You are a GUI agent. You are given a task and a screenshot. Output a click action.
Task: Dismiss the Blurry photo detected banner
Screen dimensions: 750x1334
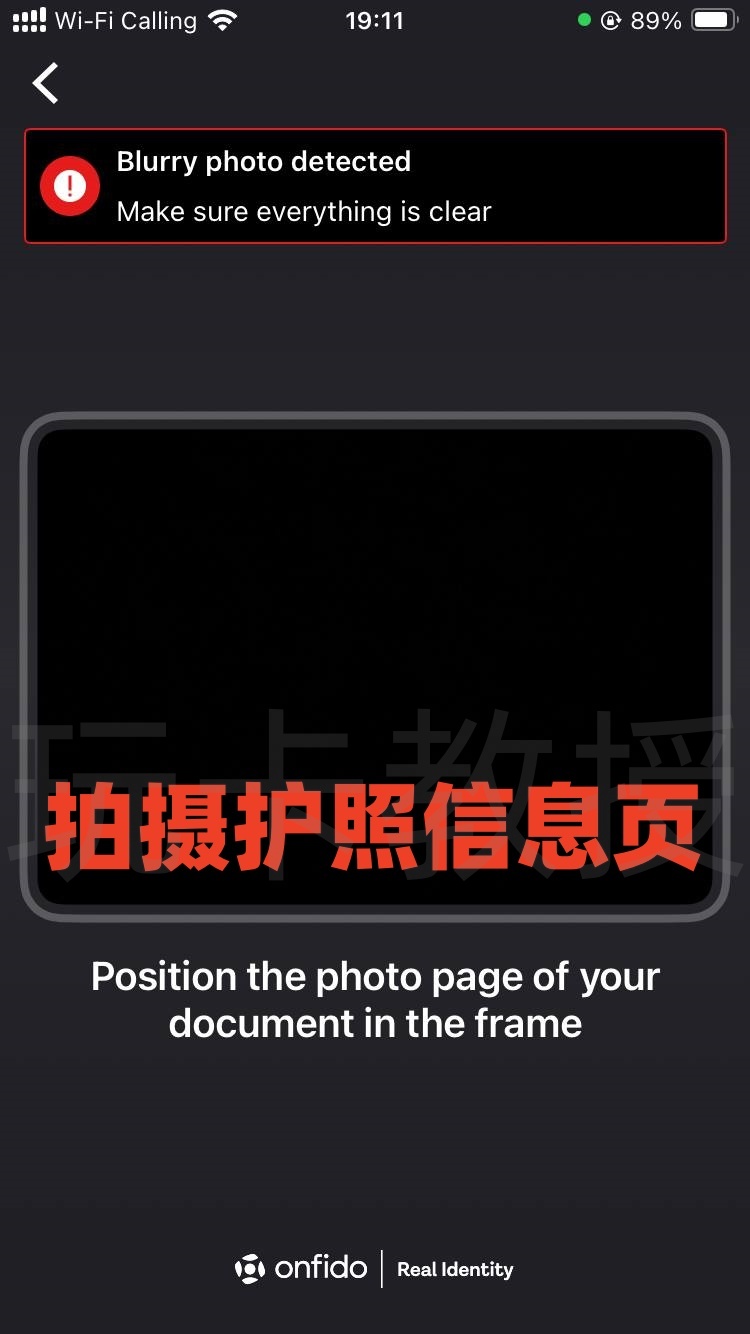click(x=375, y=186)
